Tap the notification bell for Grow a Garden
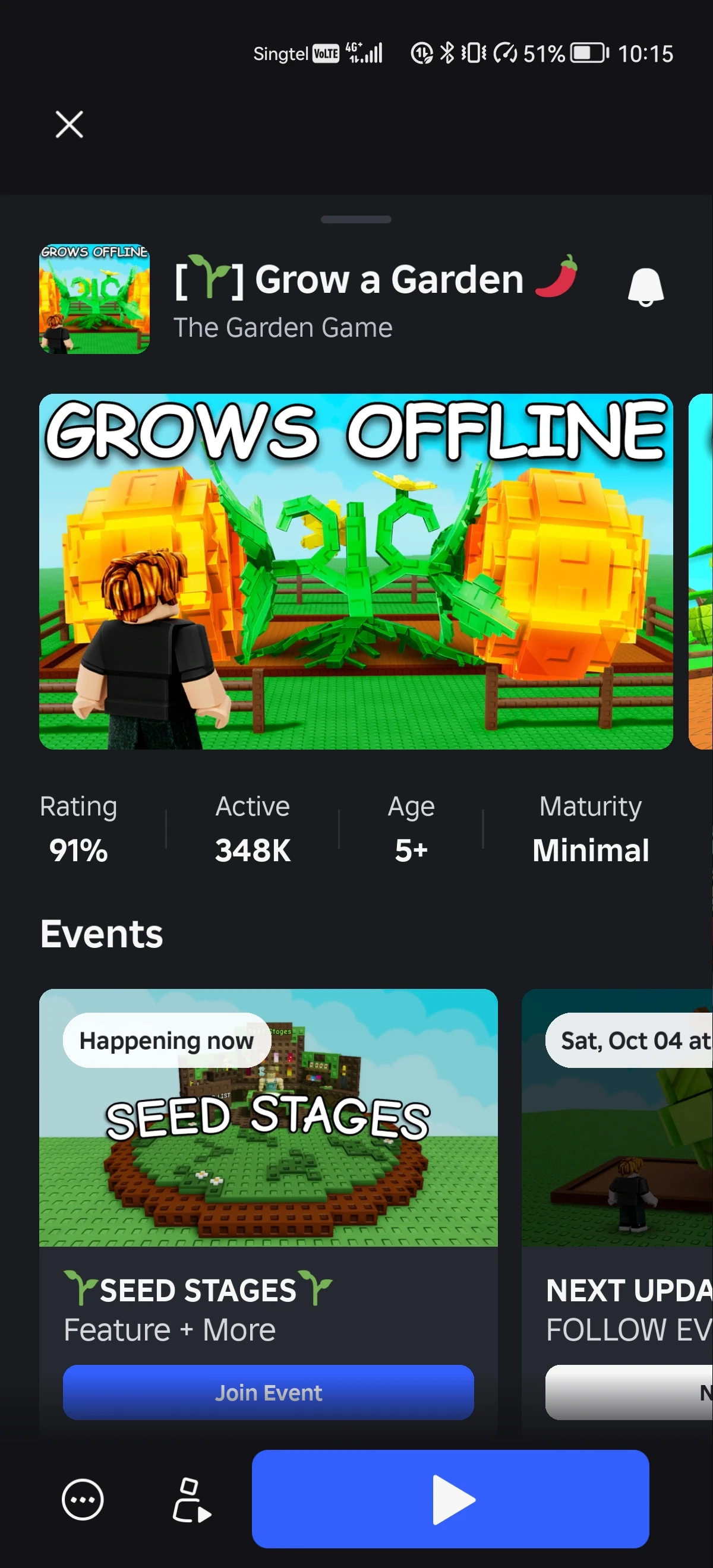This screenshot has width=713, height=1568. (x=645, y=287)
